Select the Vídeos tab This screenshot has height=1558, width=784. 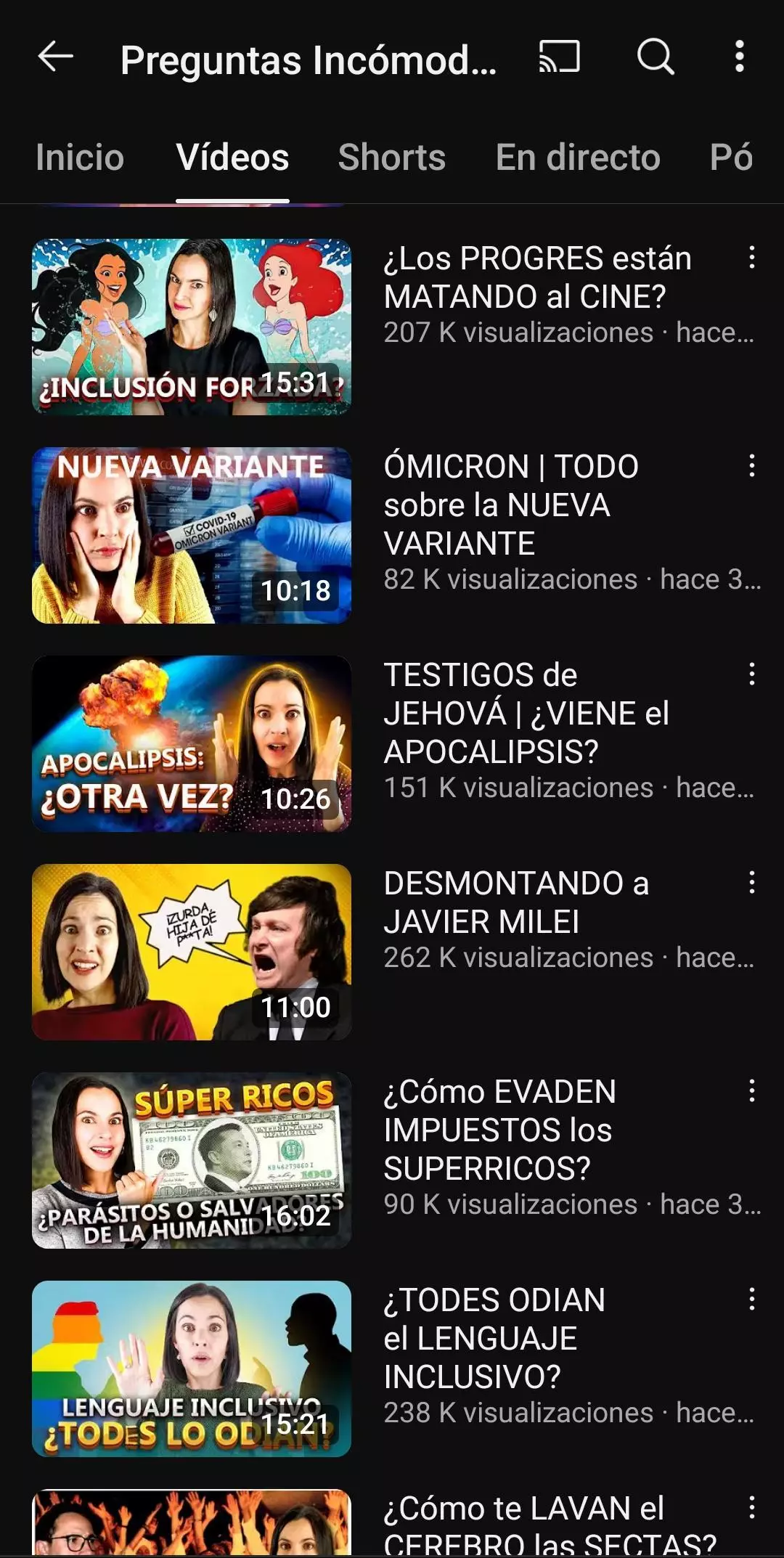(x=232, y=158)
